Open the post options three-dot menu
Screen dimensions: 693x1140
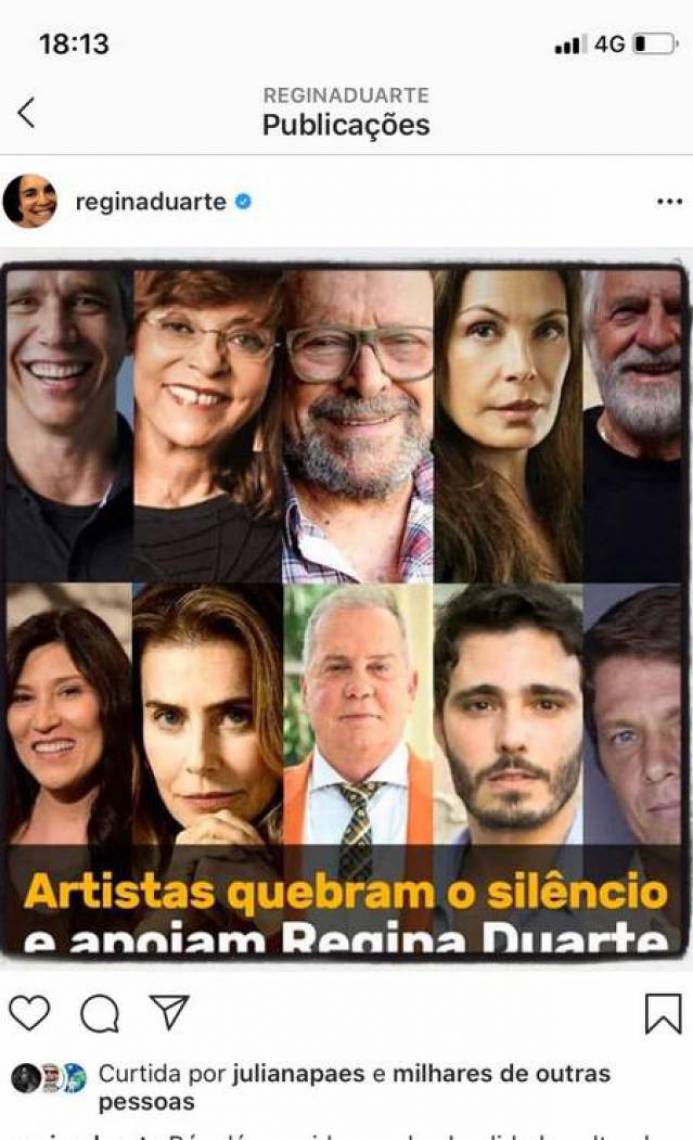[x=669, y=202]
